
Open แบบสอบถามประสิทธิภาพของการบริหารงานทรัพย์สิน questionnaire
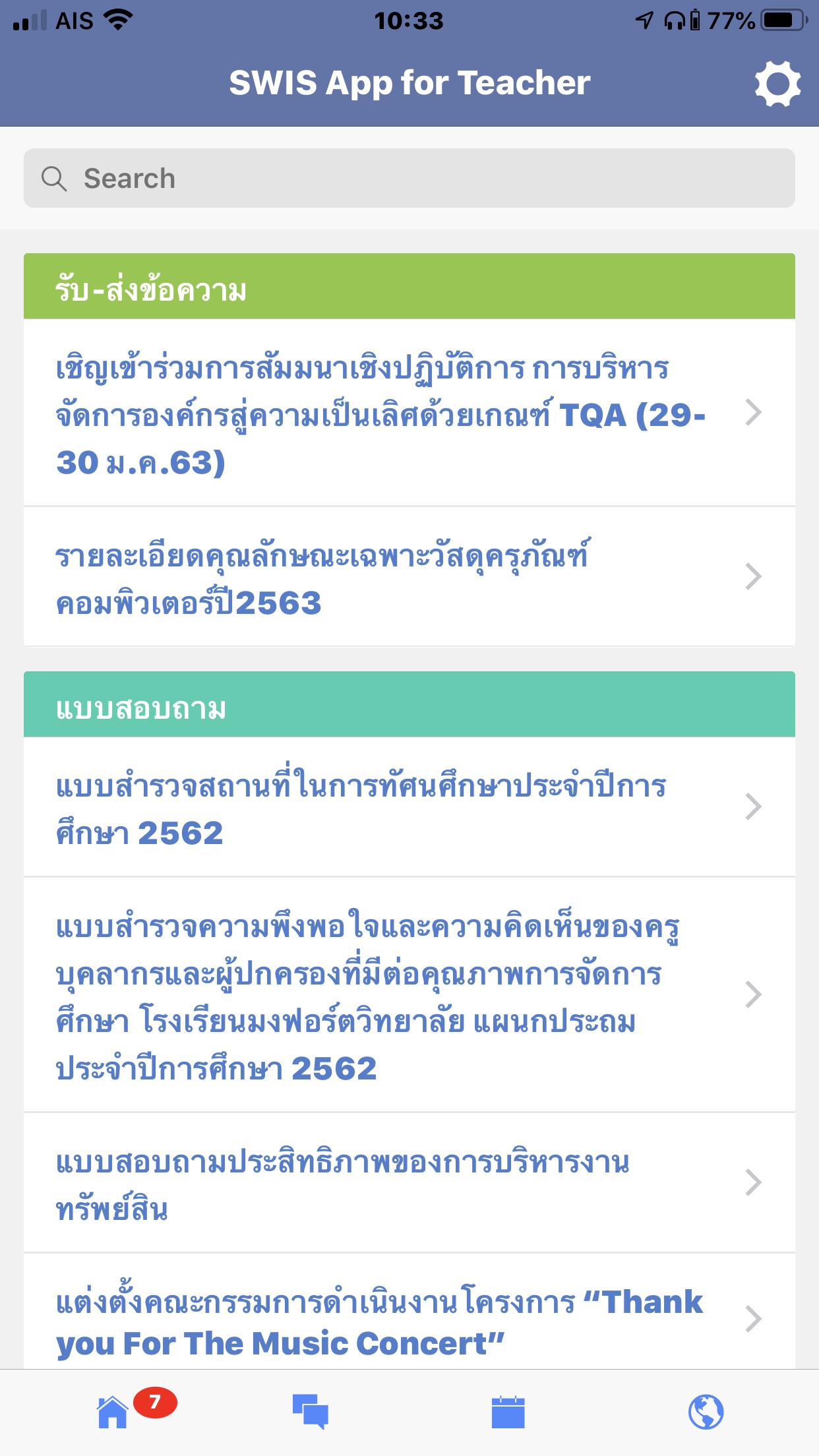pyautogui.click(x=409, y=1184)
